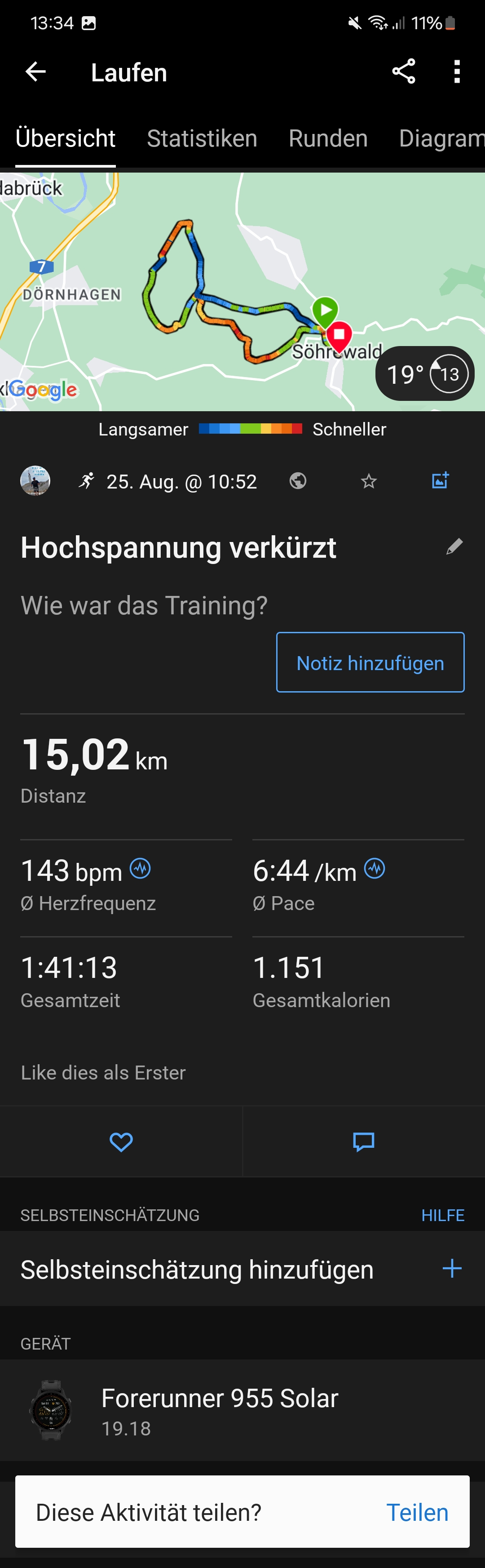Open the 19° weather details
Image resolution: width=485 pixels, height=1568 pixels.
[424, 374]
